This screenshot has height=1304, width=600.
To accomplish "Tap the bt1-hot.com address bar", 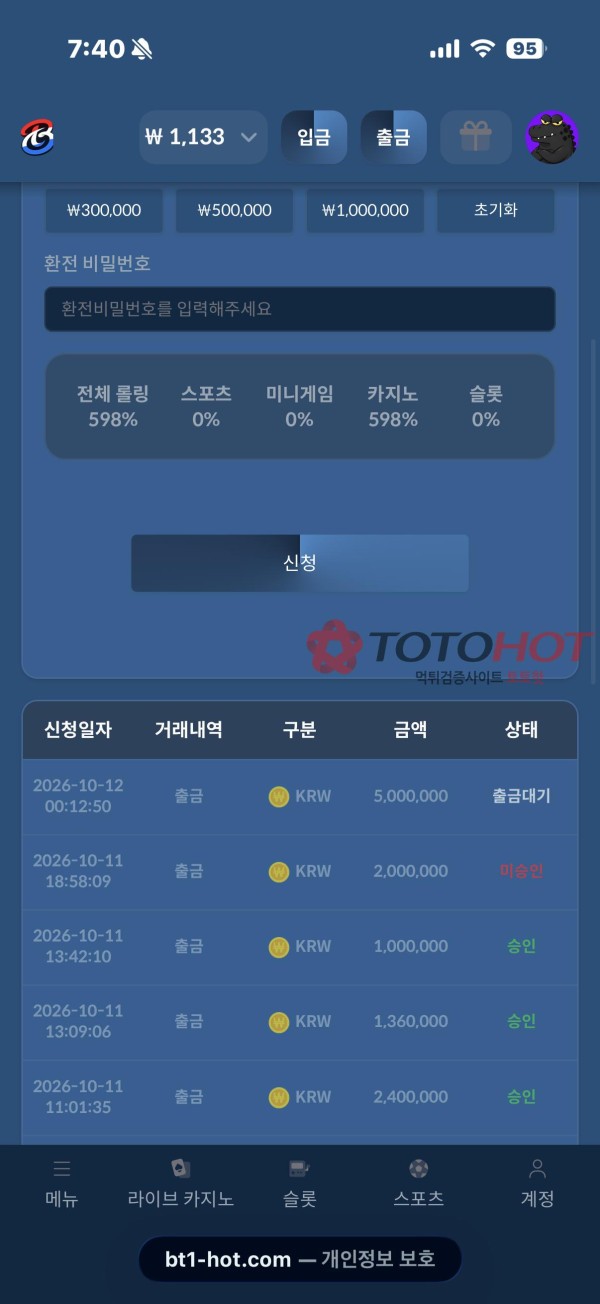I will pos(300,1260).
